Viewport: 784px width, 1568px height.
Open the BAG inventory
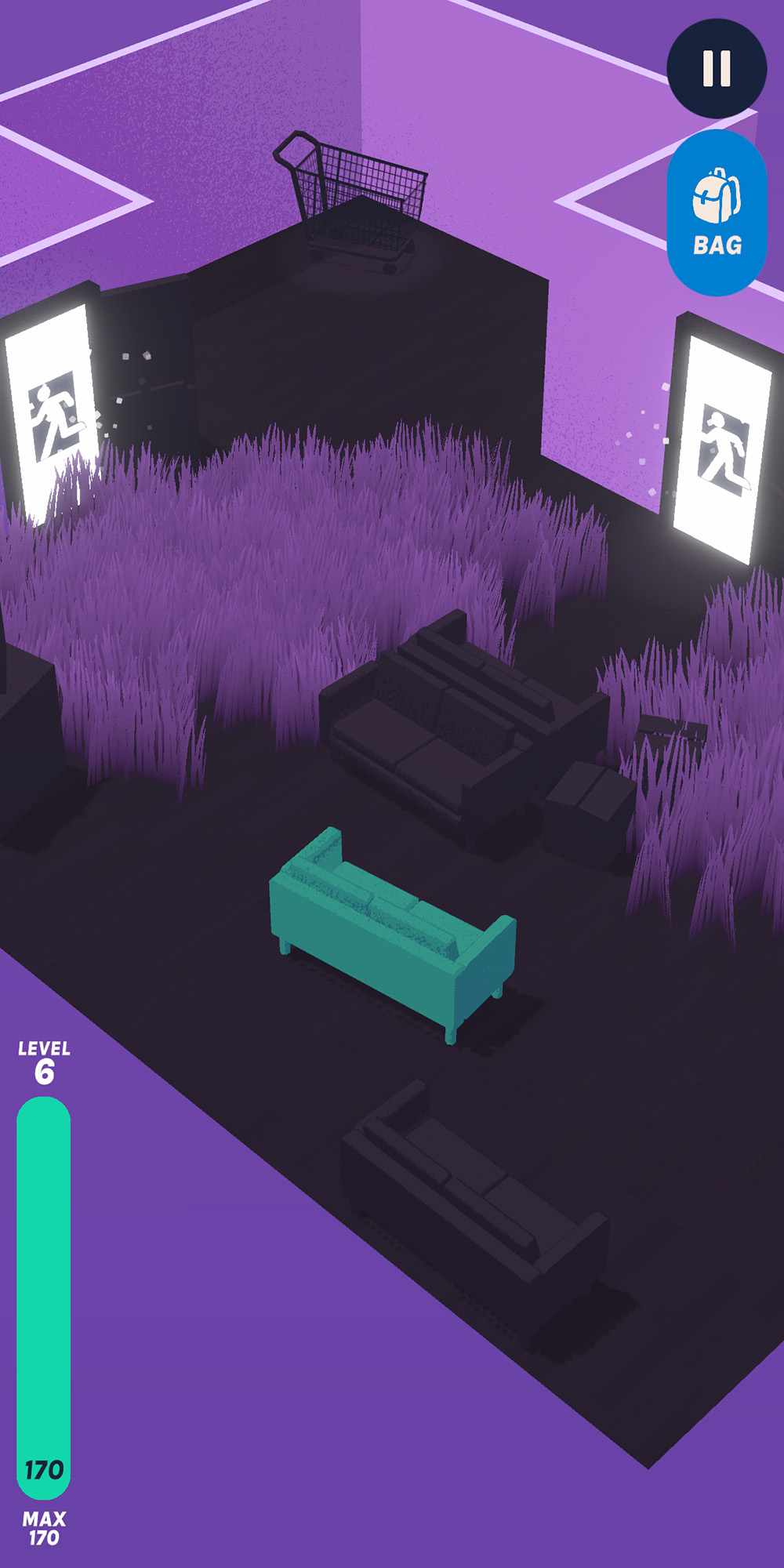717,212
